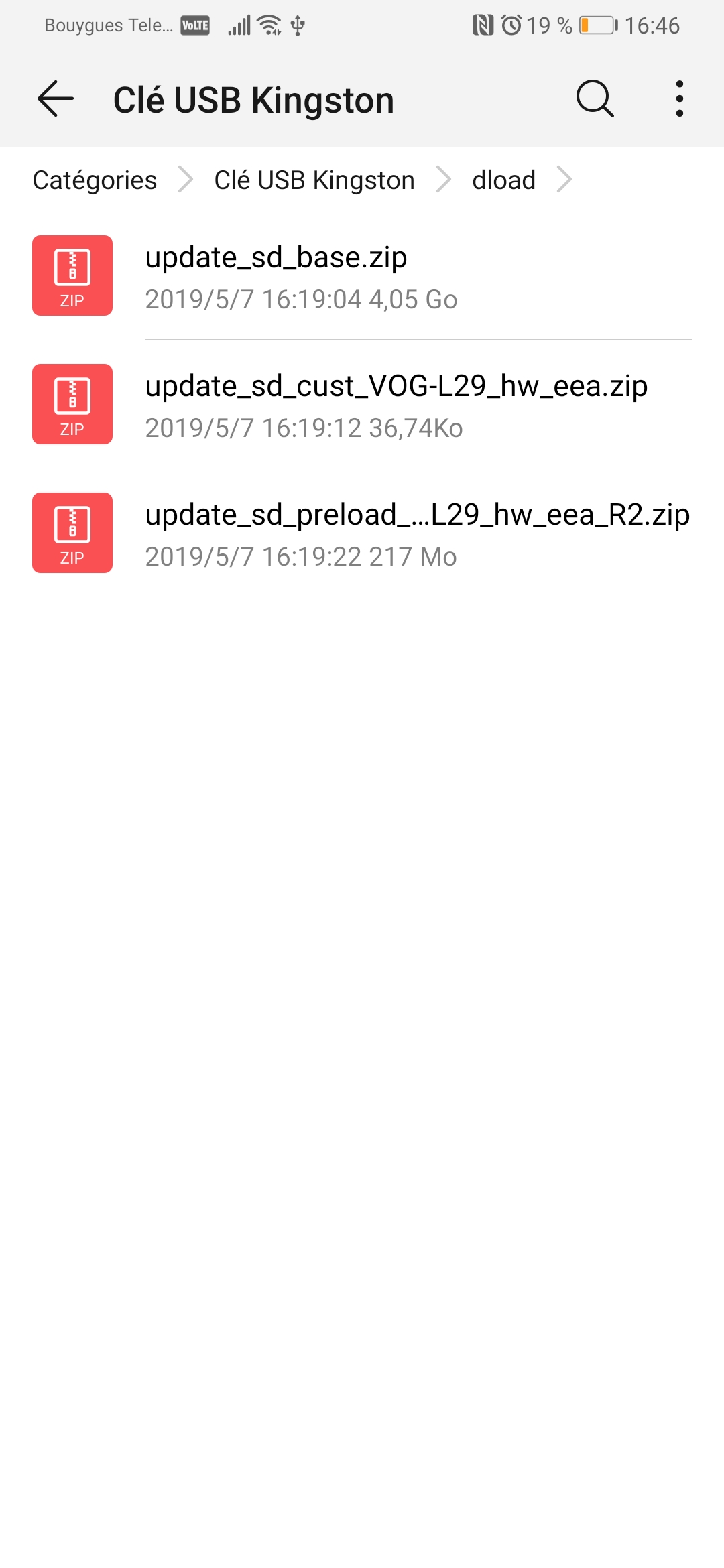Jump to Catégories in the breadcrumb
Screen dimensions: 724x1568
(x=95, y=180)
